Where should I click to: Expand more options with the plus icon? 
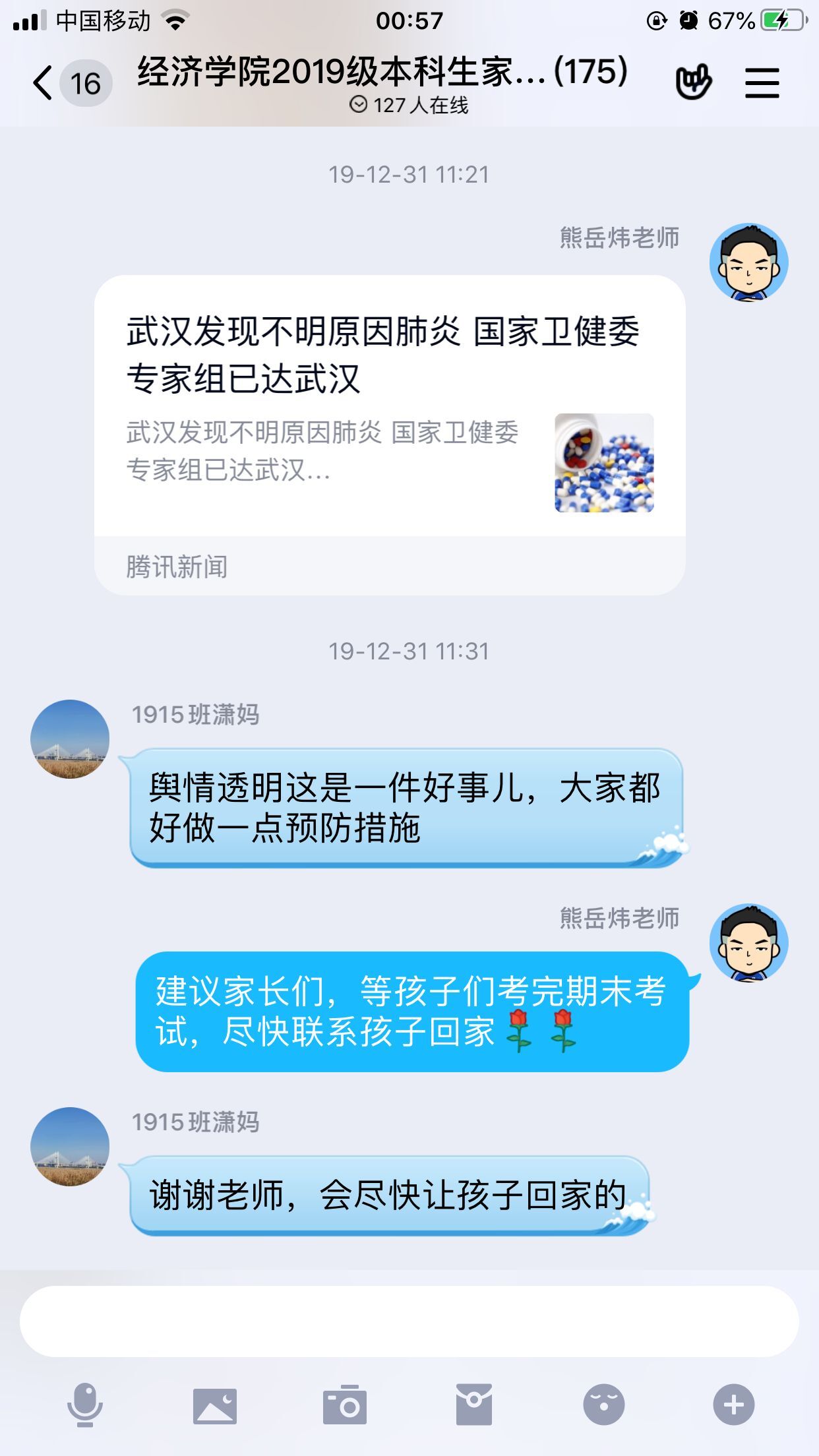[733, 1405]
